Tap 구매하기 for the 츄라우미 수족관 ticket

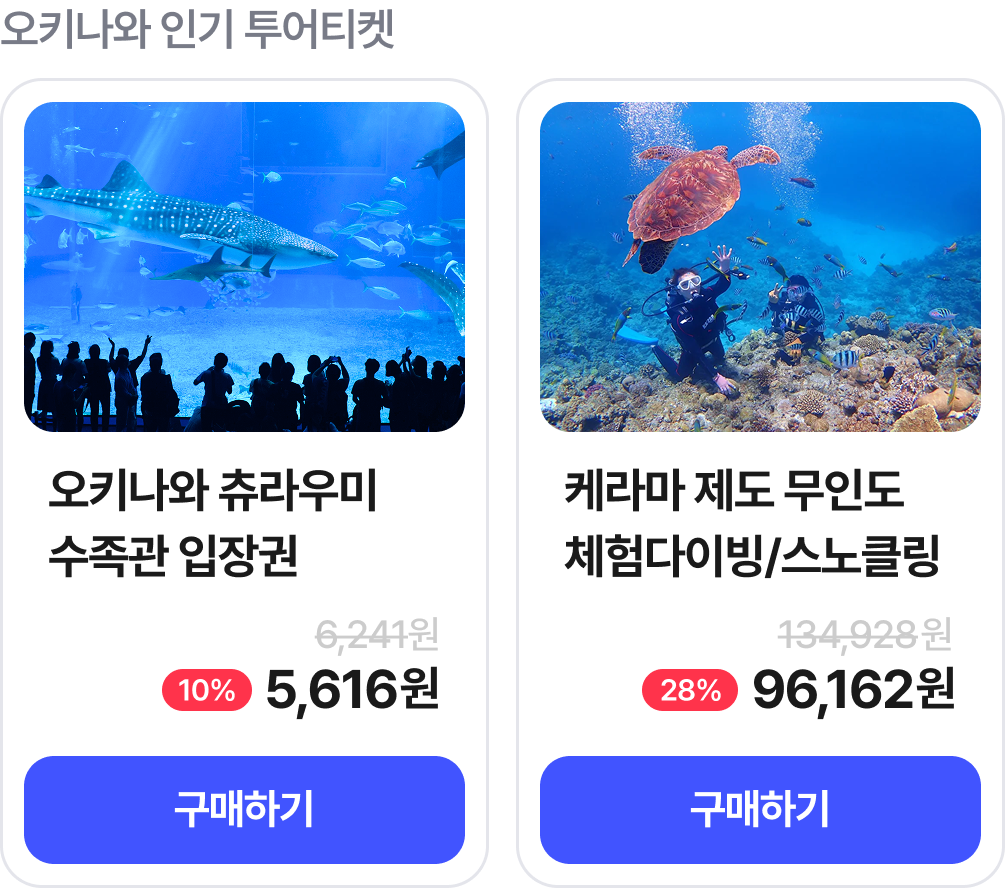(x=244, y=809)
